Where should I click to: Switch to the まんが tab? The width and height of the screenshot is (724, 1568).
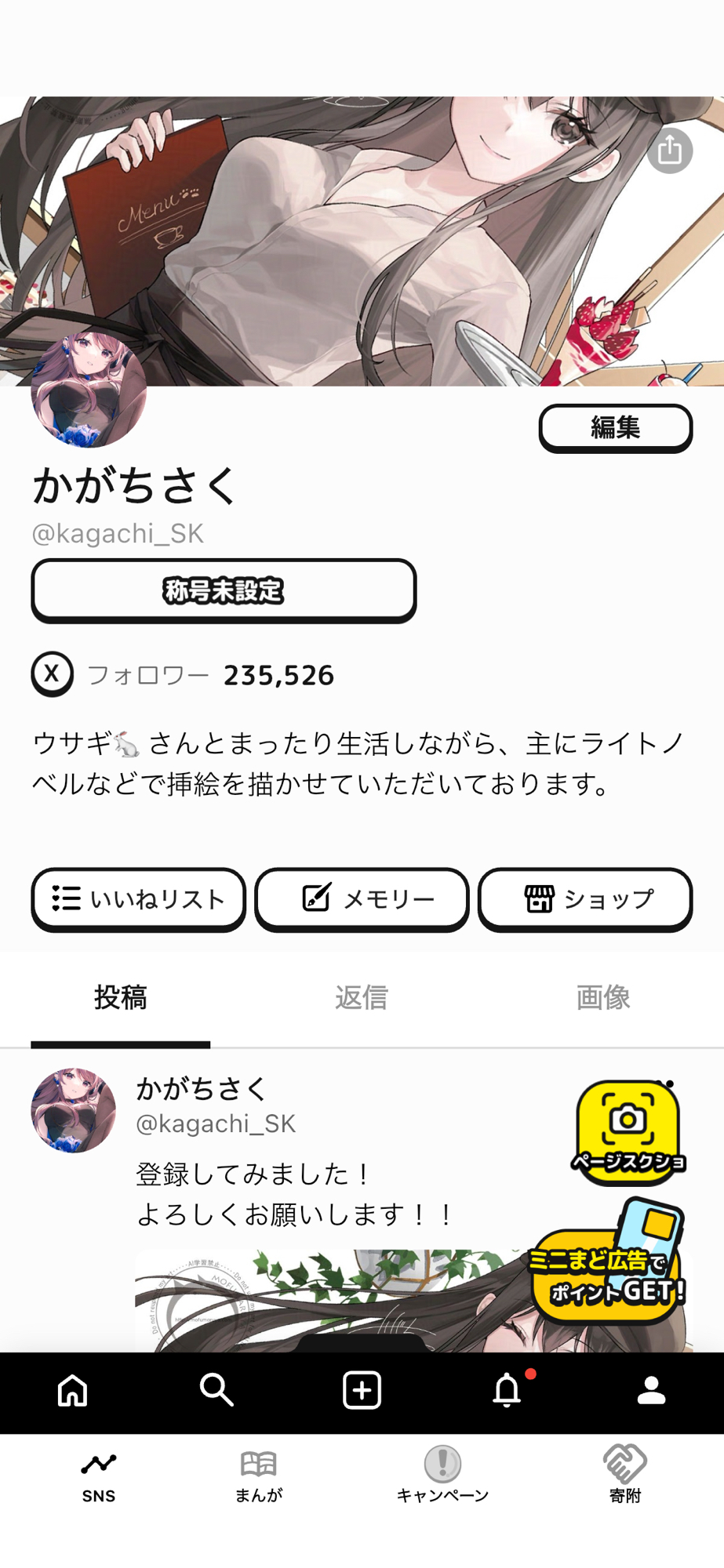tap(258, 1475)
